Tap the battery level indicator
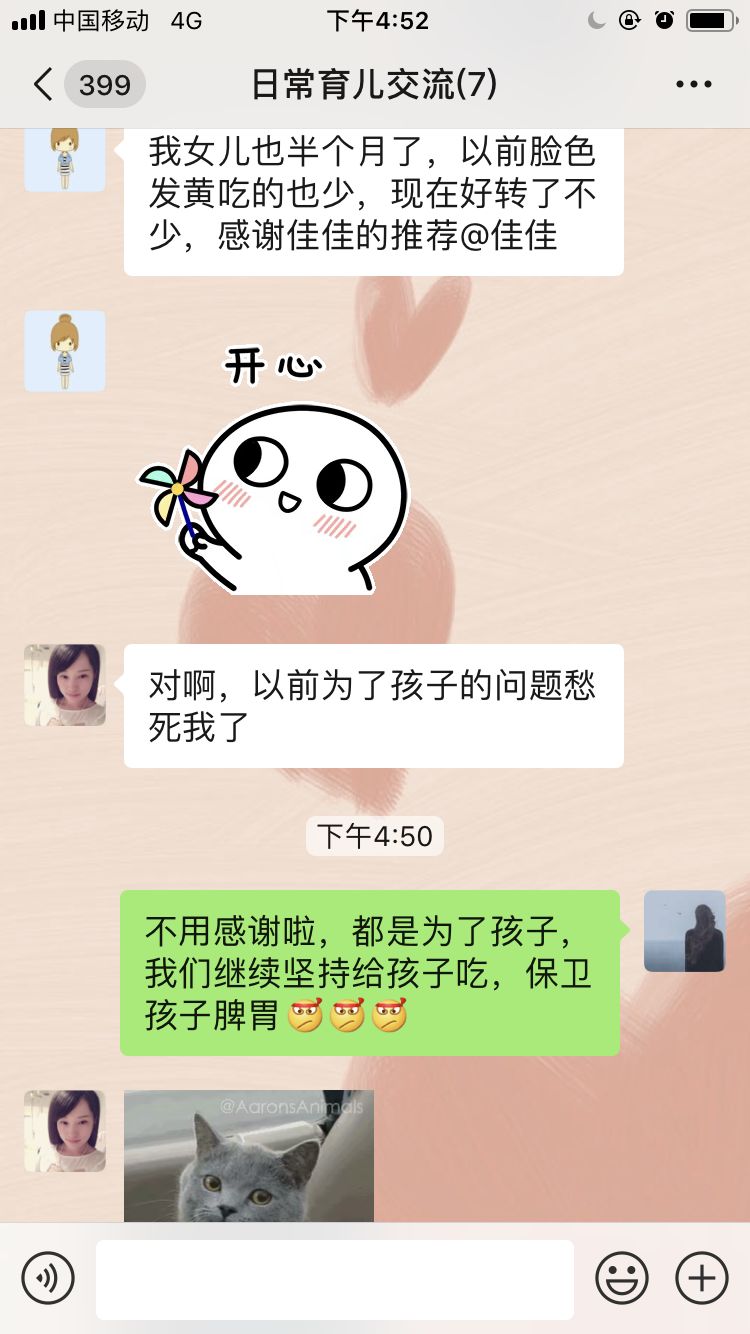The width and height of the screenshot is (750, 1334). (x=712, y=20)
